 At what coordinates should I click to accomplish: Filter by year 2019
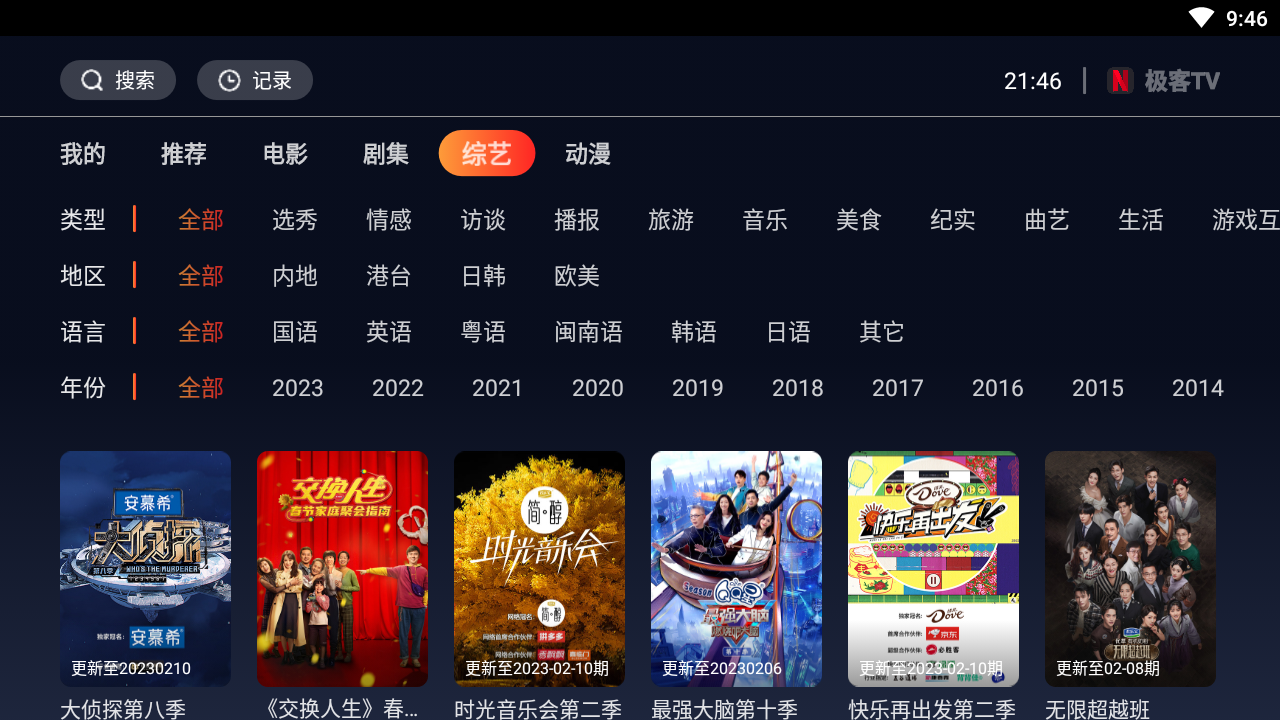(x=698, y=388)
